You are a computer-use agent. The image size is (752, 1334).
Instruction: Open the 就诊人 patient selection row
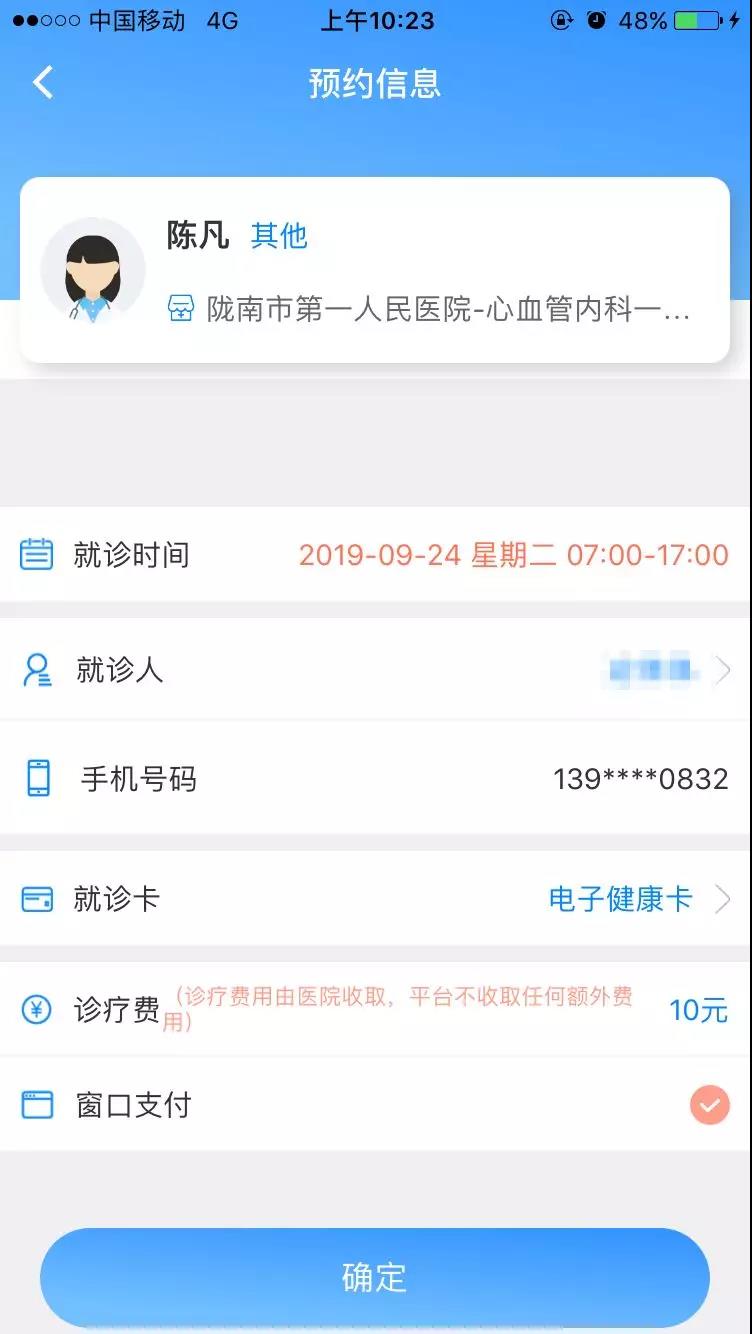375,670
